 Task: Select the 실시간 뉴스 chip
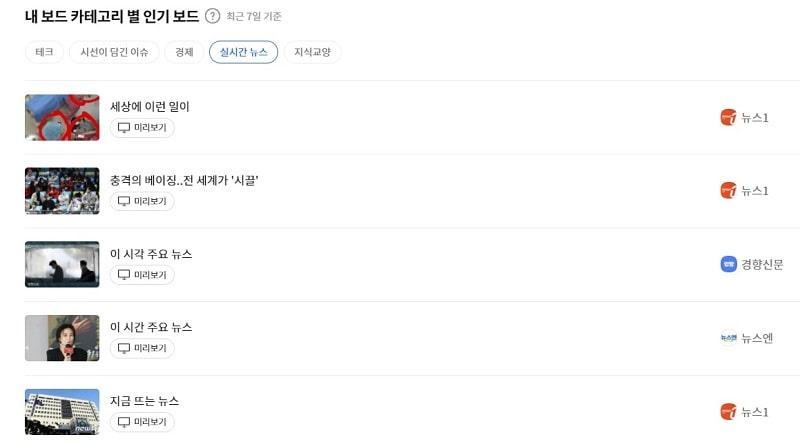243,52
